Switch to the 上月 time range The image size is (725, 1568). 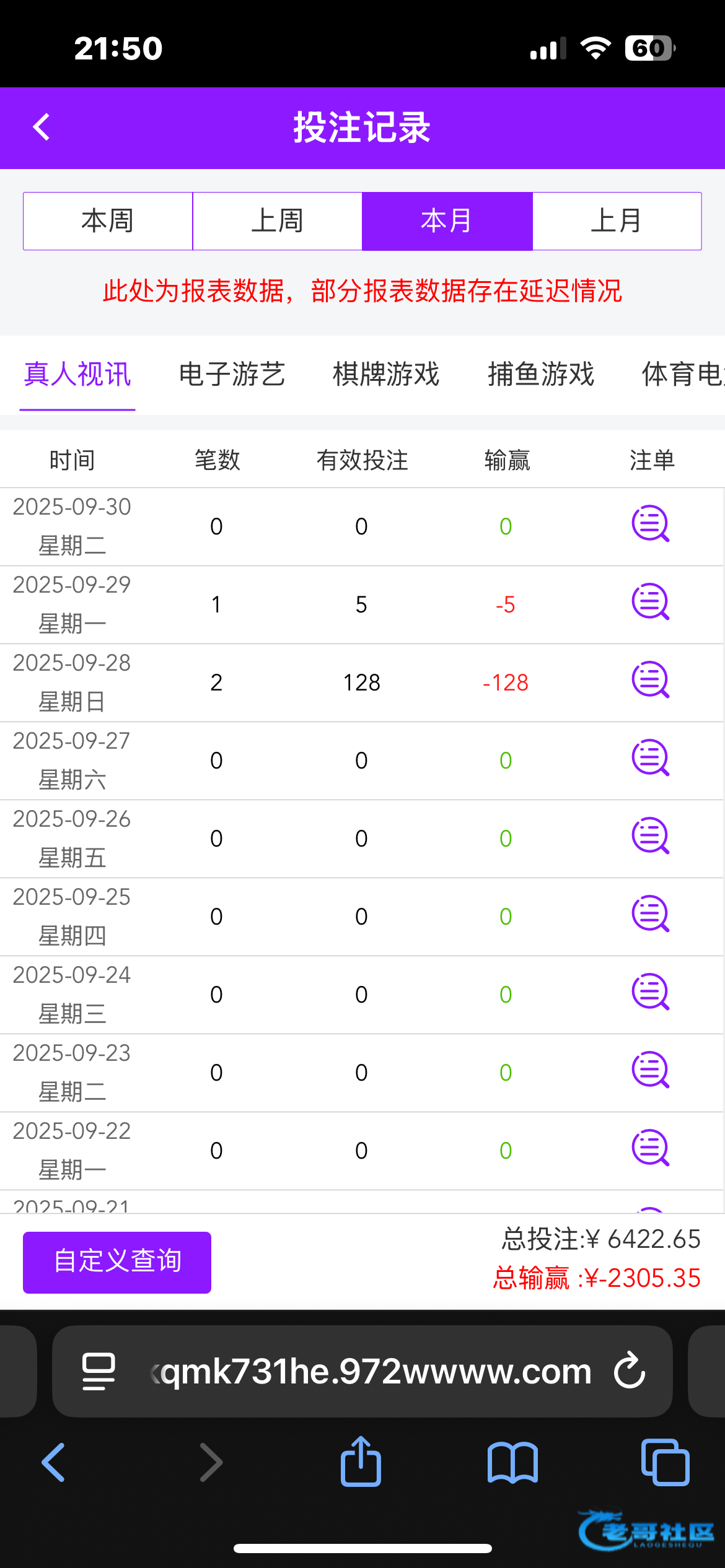tap(617, 221)
